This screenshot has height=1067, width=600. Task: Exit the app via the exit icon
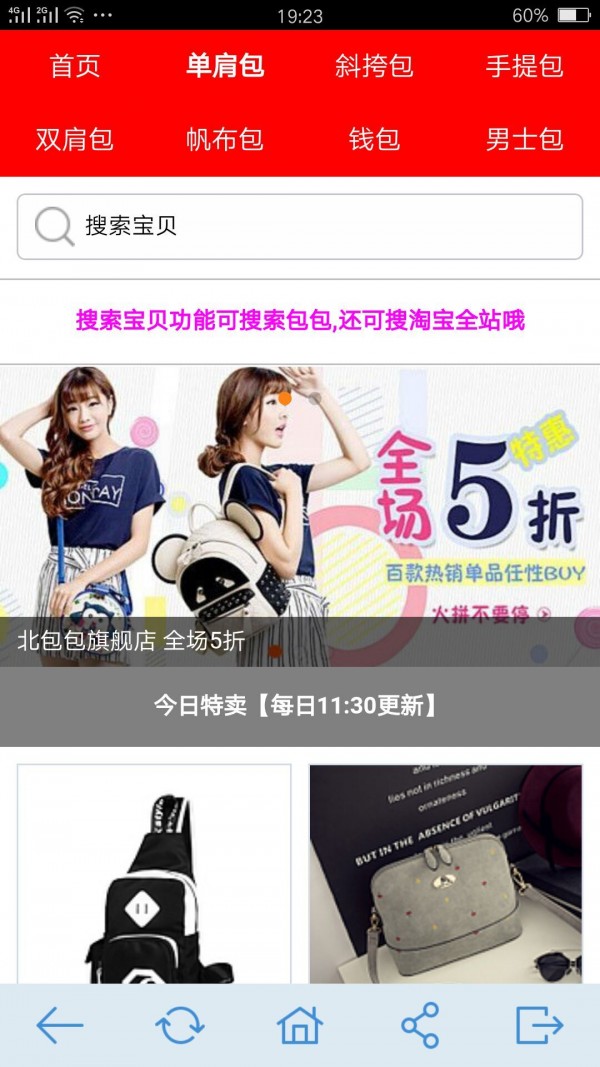click(540, 1025)
